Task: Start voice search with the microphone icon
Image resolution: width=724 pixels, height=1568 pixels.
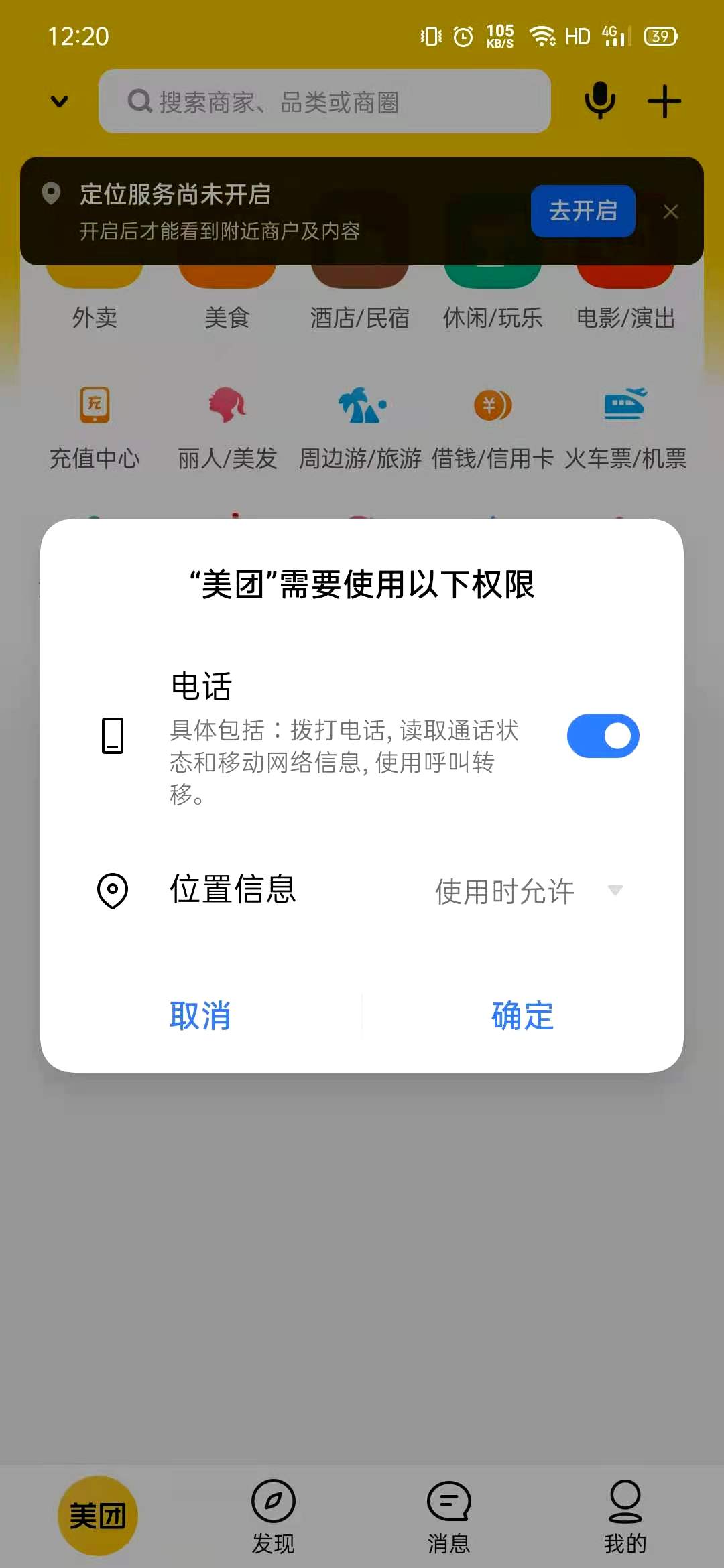Action: point(600,101)
